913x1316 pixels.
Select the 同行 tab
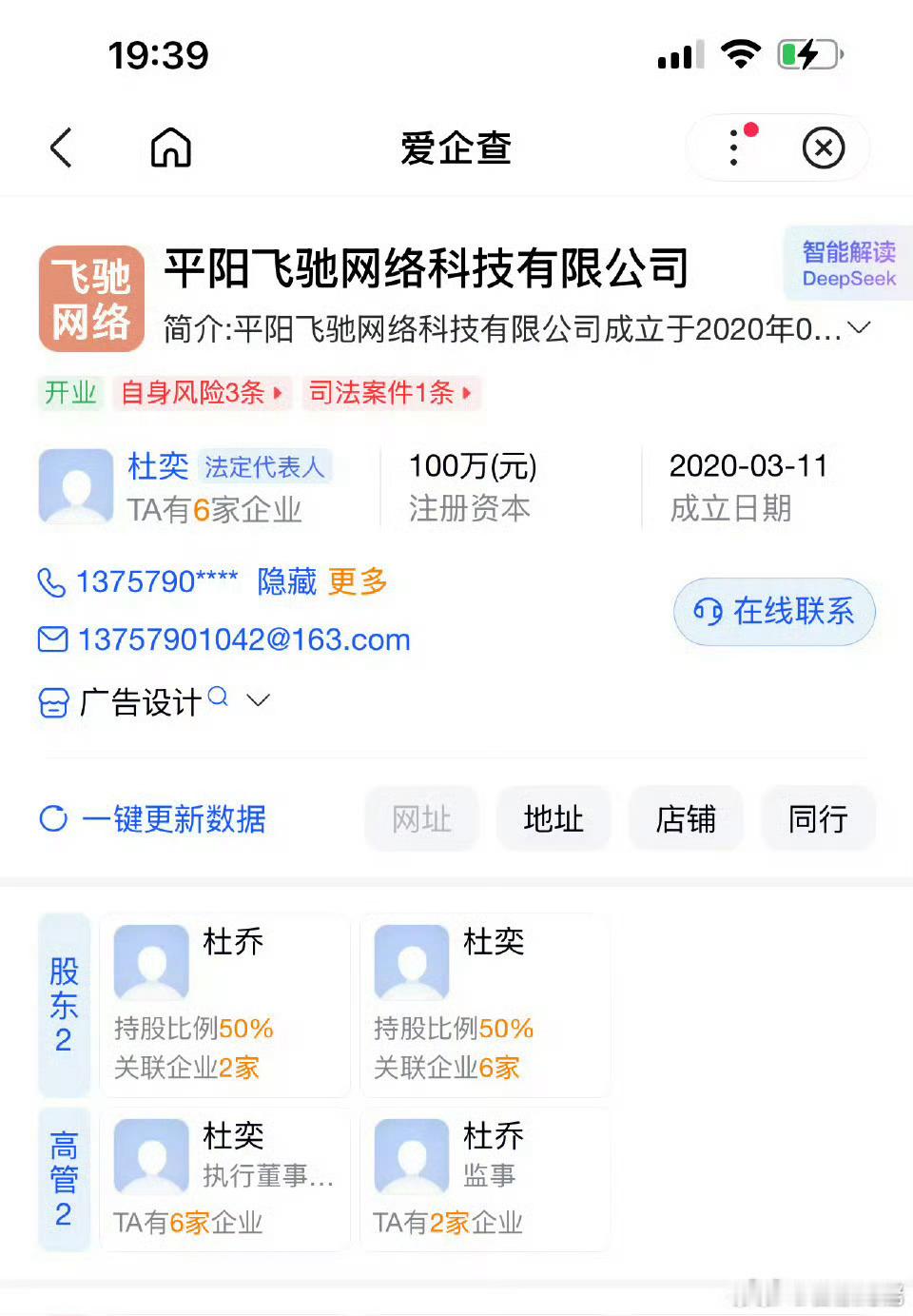818,818
